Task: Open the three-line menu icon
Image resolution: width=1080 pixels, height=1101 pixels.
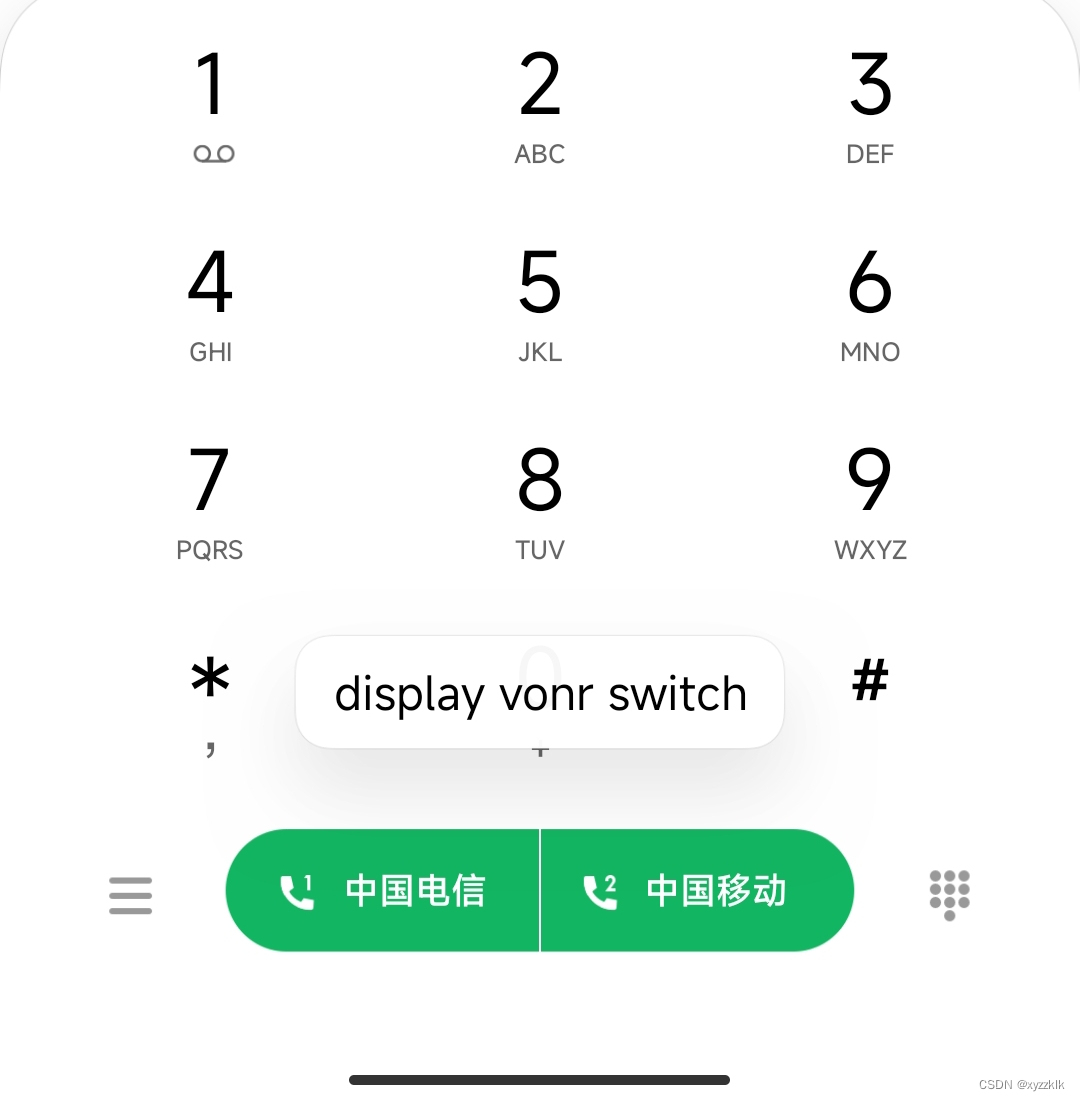Action: tap(131, 895)
